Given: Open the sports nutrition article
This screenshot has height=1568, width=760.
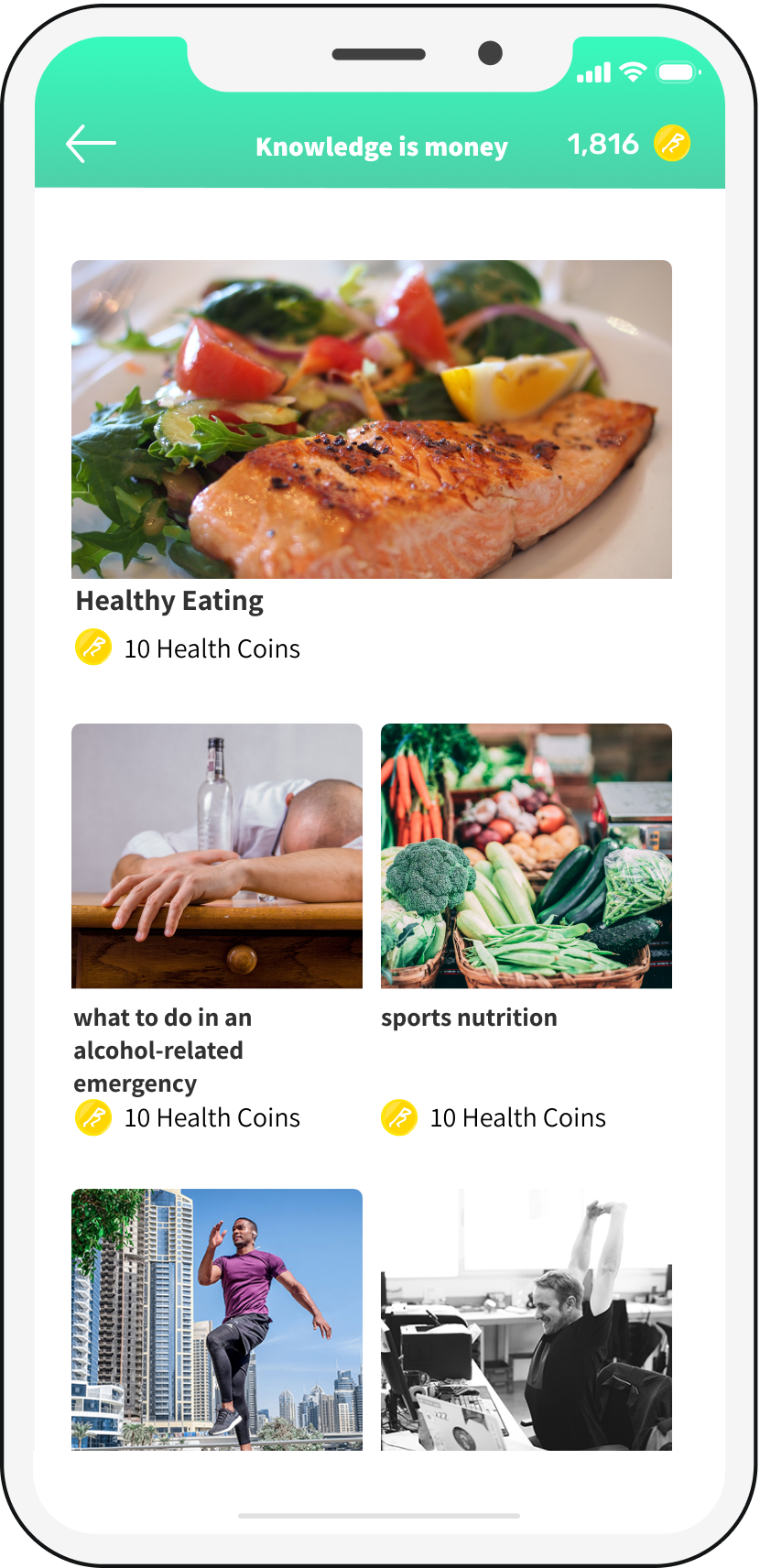Looking at the screenshot, I should 526,855.
